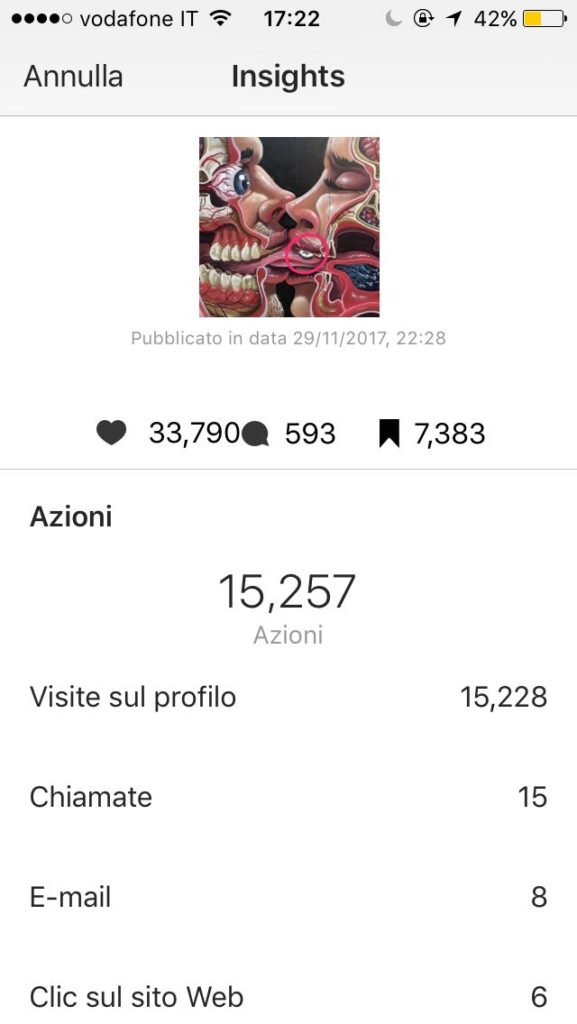577x1024 pixels.
Task: Tap Annulla to close Insights
Action: [x=73, y=76]
